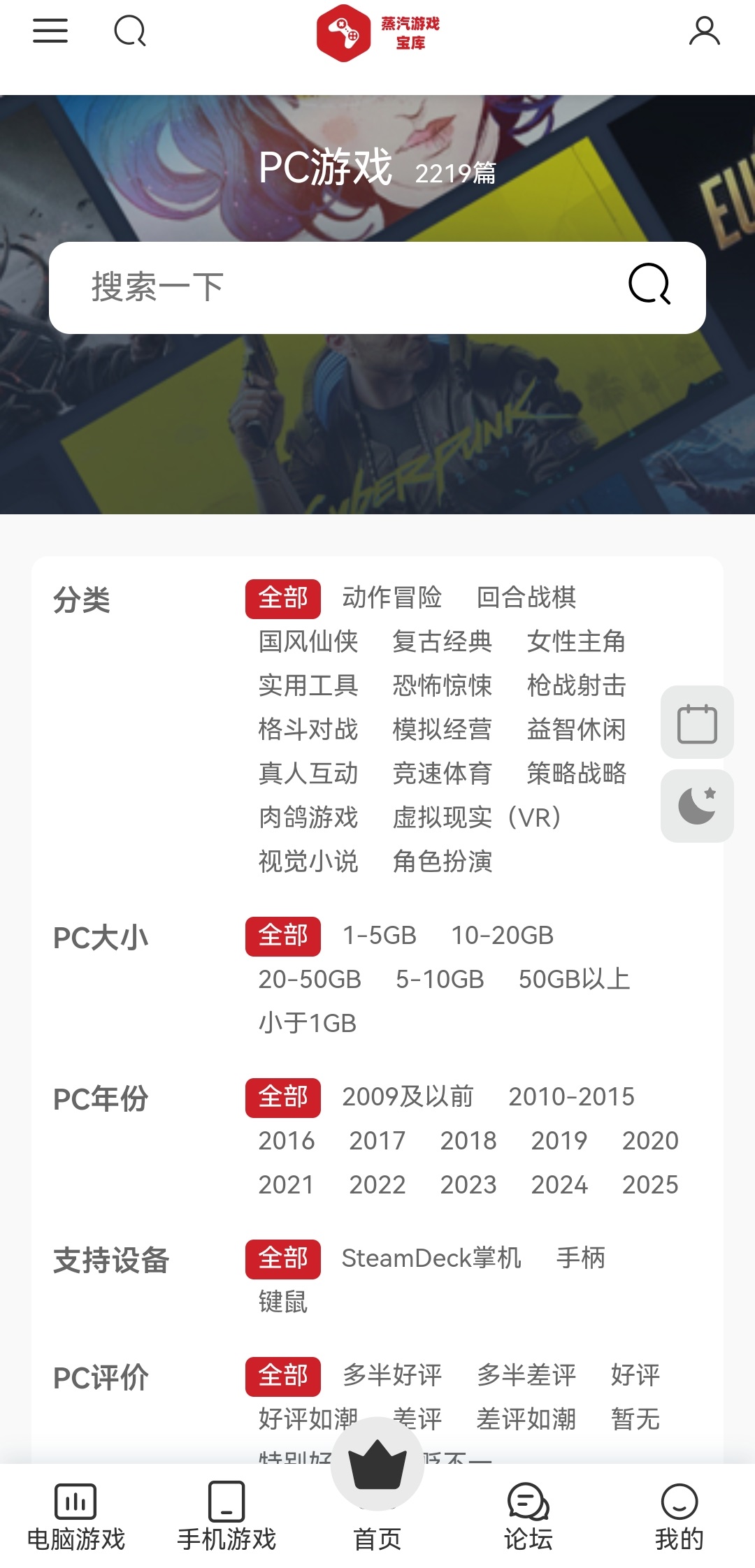
Task: Choose 2009及以前 year filter
Action: [x=408, y=1097]
